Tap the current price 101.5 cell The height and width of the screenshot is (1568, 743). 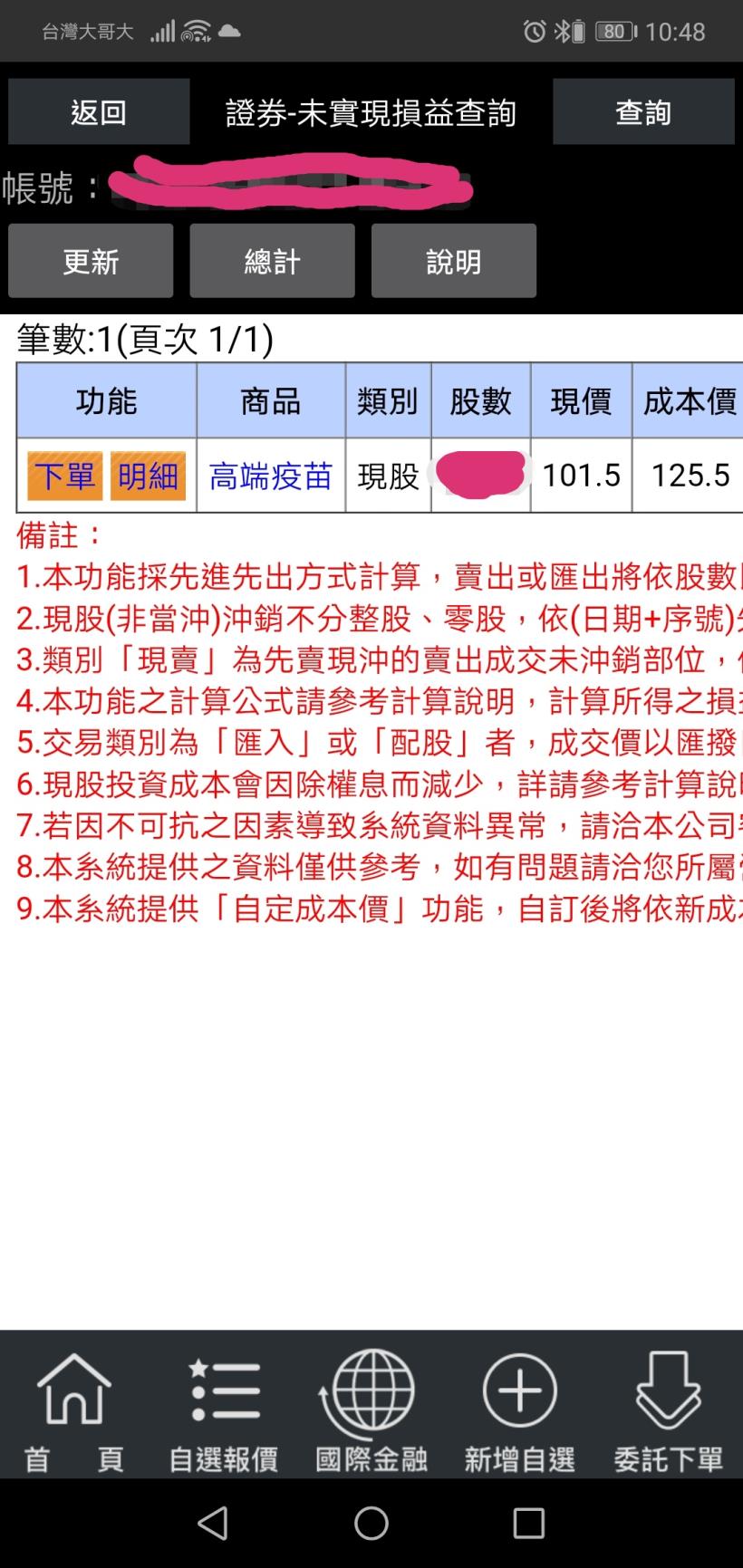[580, 475]
